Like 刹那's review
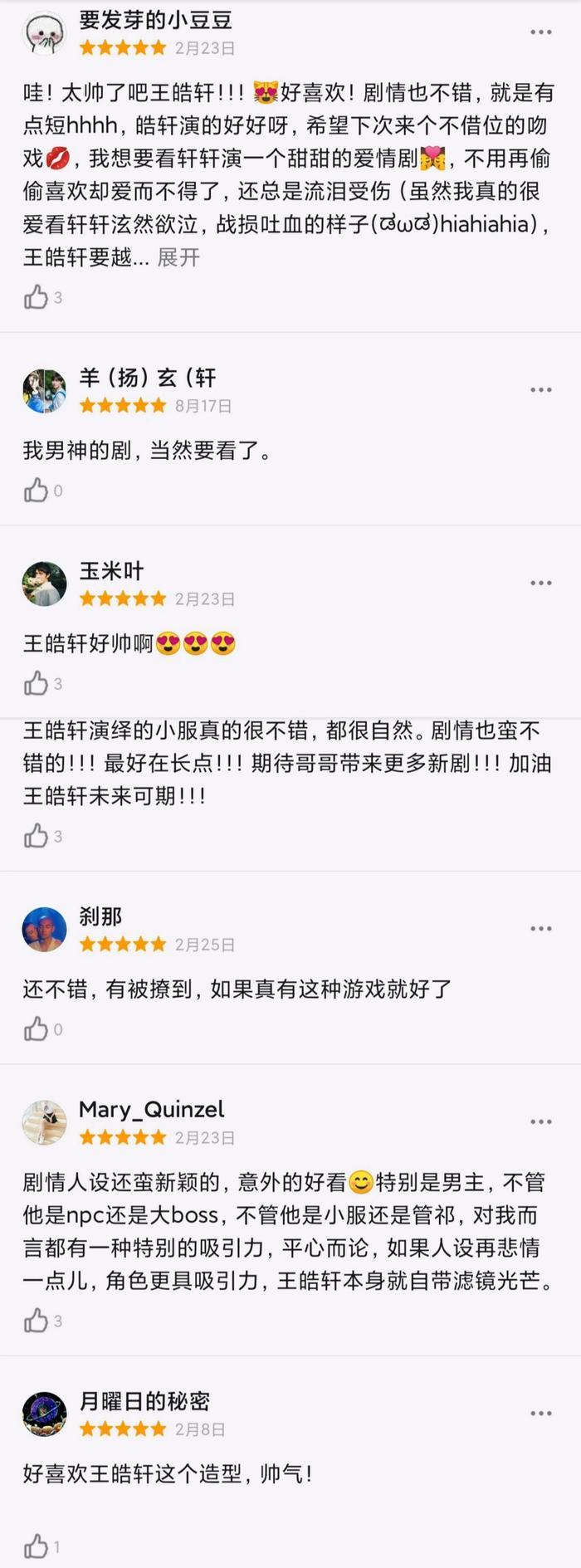Image resolution: width=581 pixels, height=1568 pixels. pyautogui.click(x=36, y=1029)
